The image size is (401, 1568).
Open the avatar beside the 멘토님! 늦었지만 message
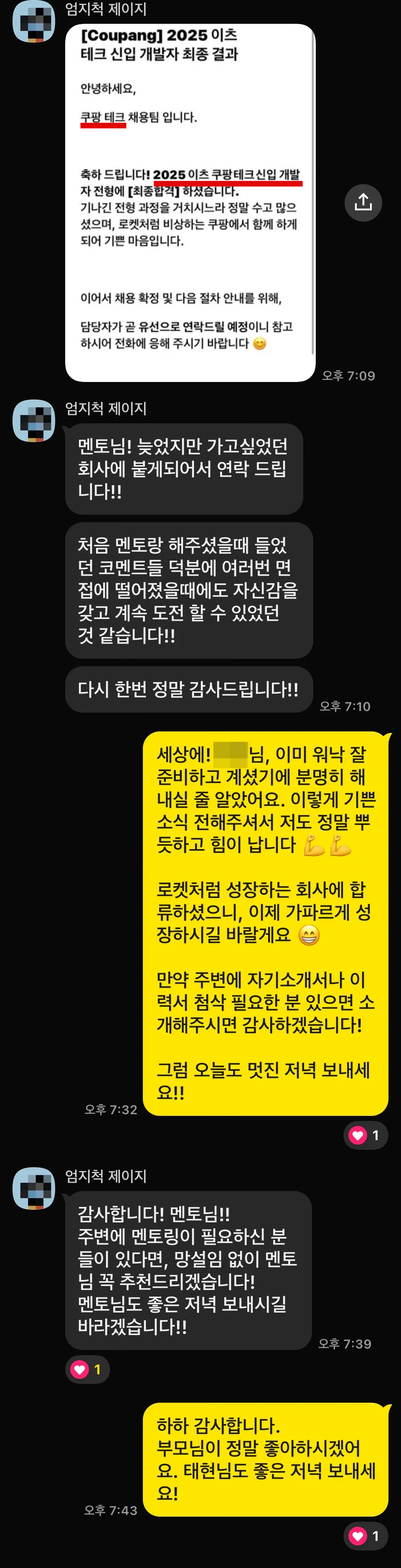[x=34, y=421]
